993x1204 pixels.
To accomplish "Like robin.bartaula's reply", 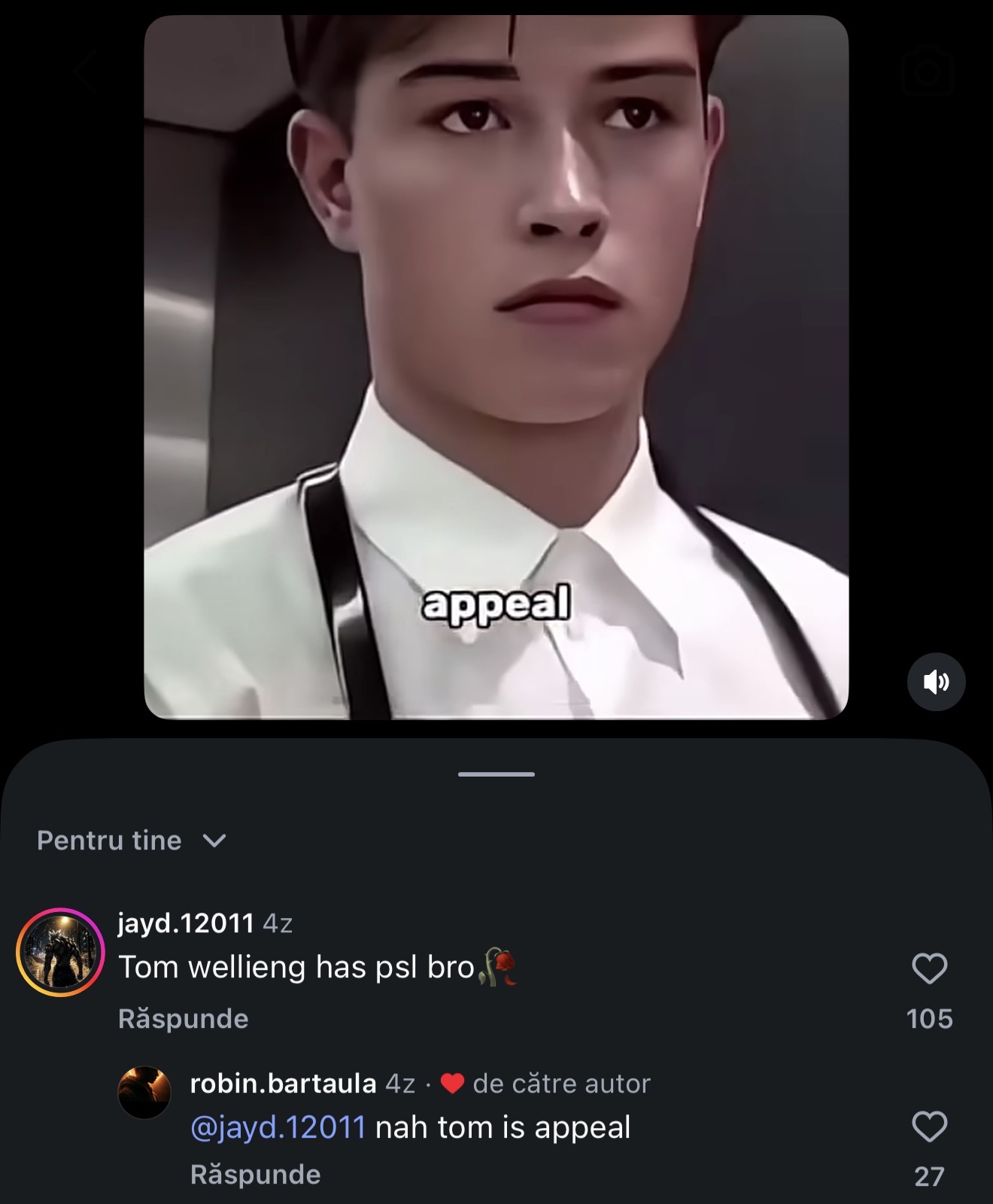I will click(x=929, y=1127).
